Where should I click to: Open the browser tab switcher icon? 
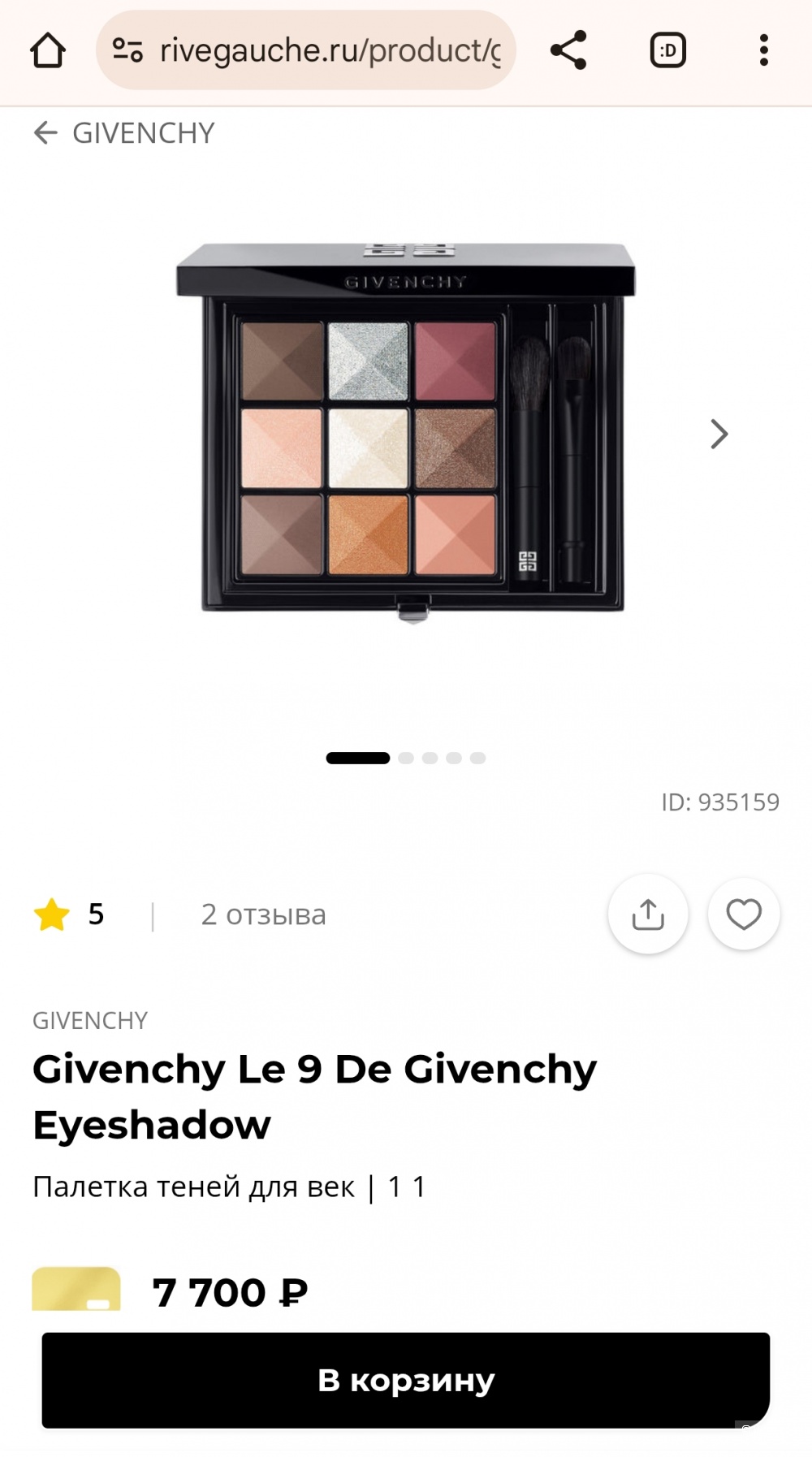tap(667, 50)
